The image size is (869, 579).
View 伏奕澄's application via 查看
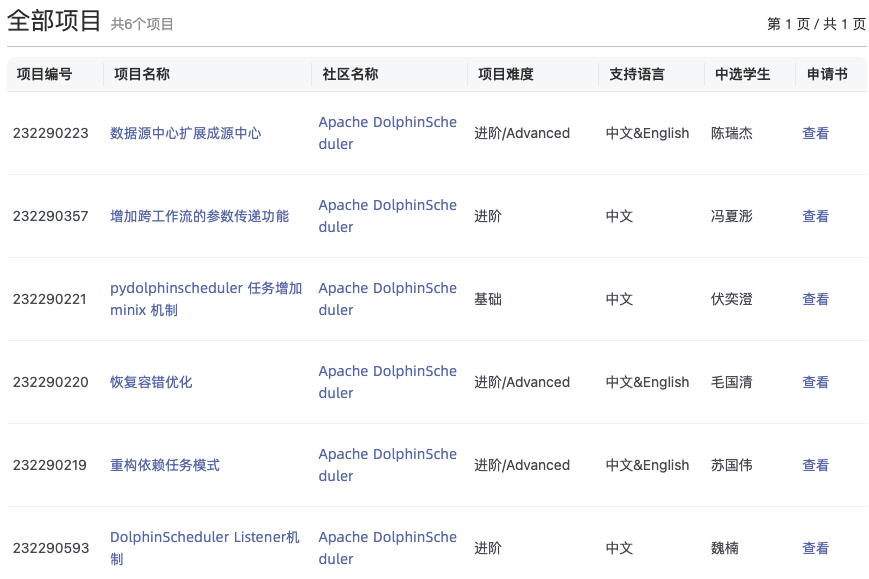pyautogui.click(x=815, y=299)
